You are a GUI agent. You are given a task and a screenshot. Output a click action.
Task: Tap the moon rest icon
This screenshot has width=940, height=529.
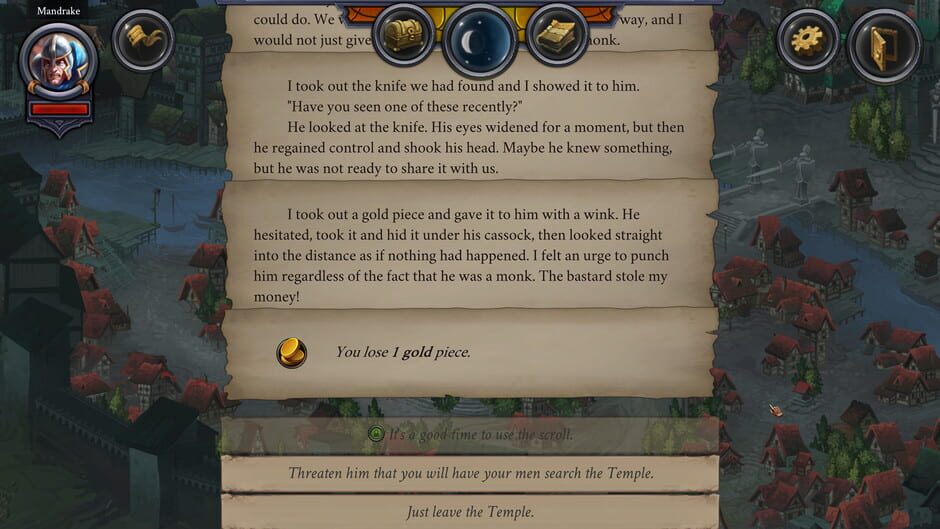(x=479, y=40)
